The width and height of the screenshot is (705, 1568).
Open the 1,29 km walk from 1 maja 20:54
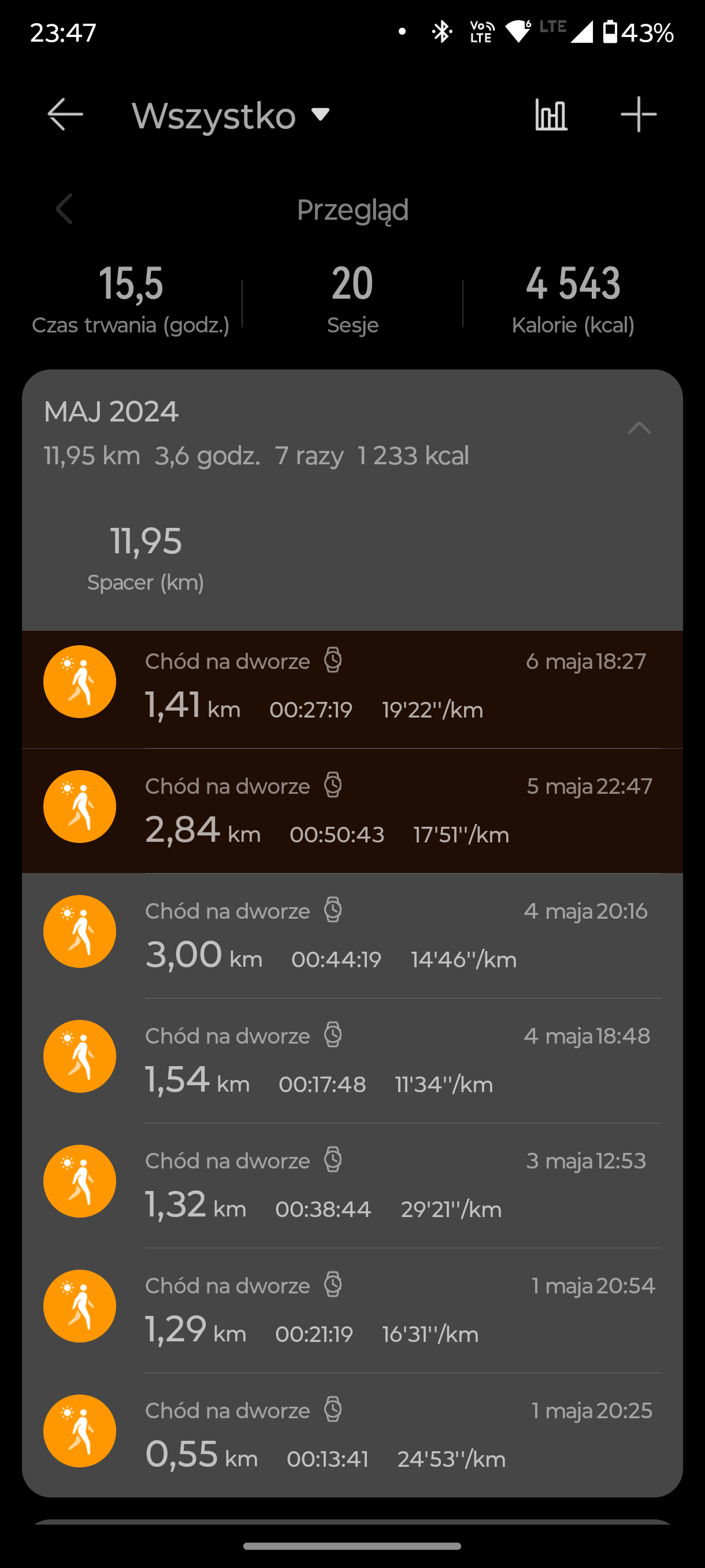click(352, 1310)
